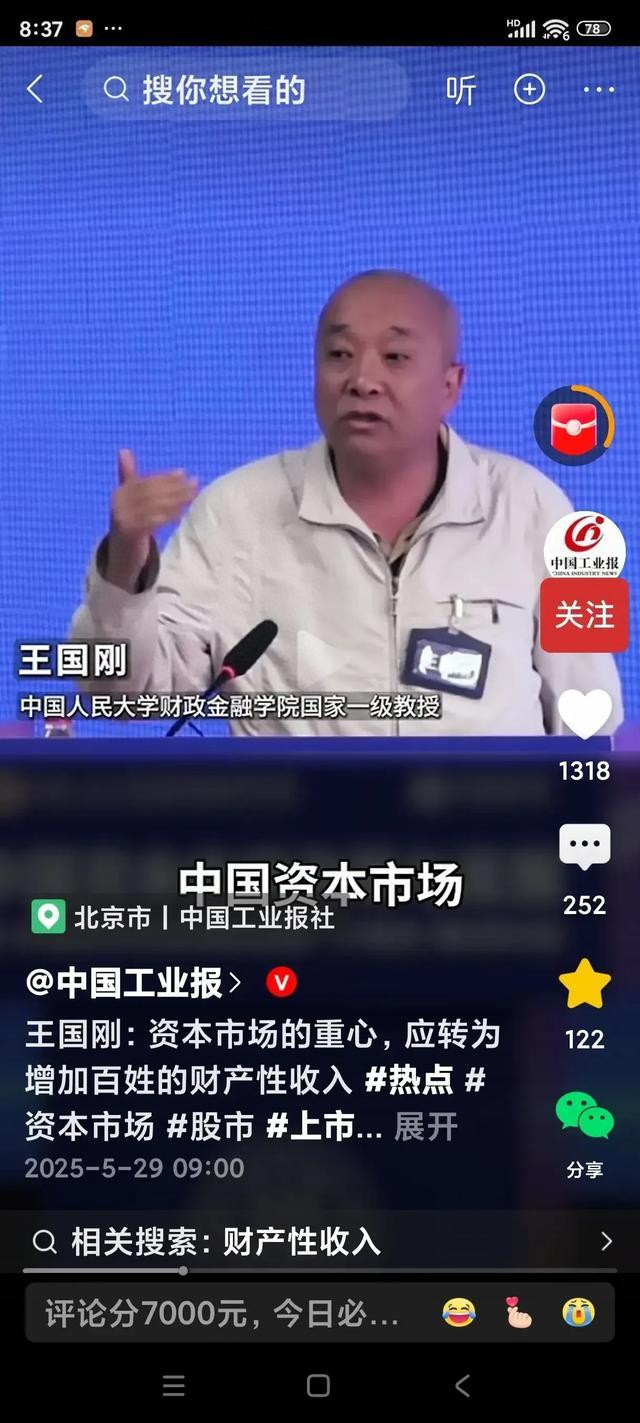The image size is (640, 1423).
Task: Expand the caption with 展开
Action: pos(426,1127)
